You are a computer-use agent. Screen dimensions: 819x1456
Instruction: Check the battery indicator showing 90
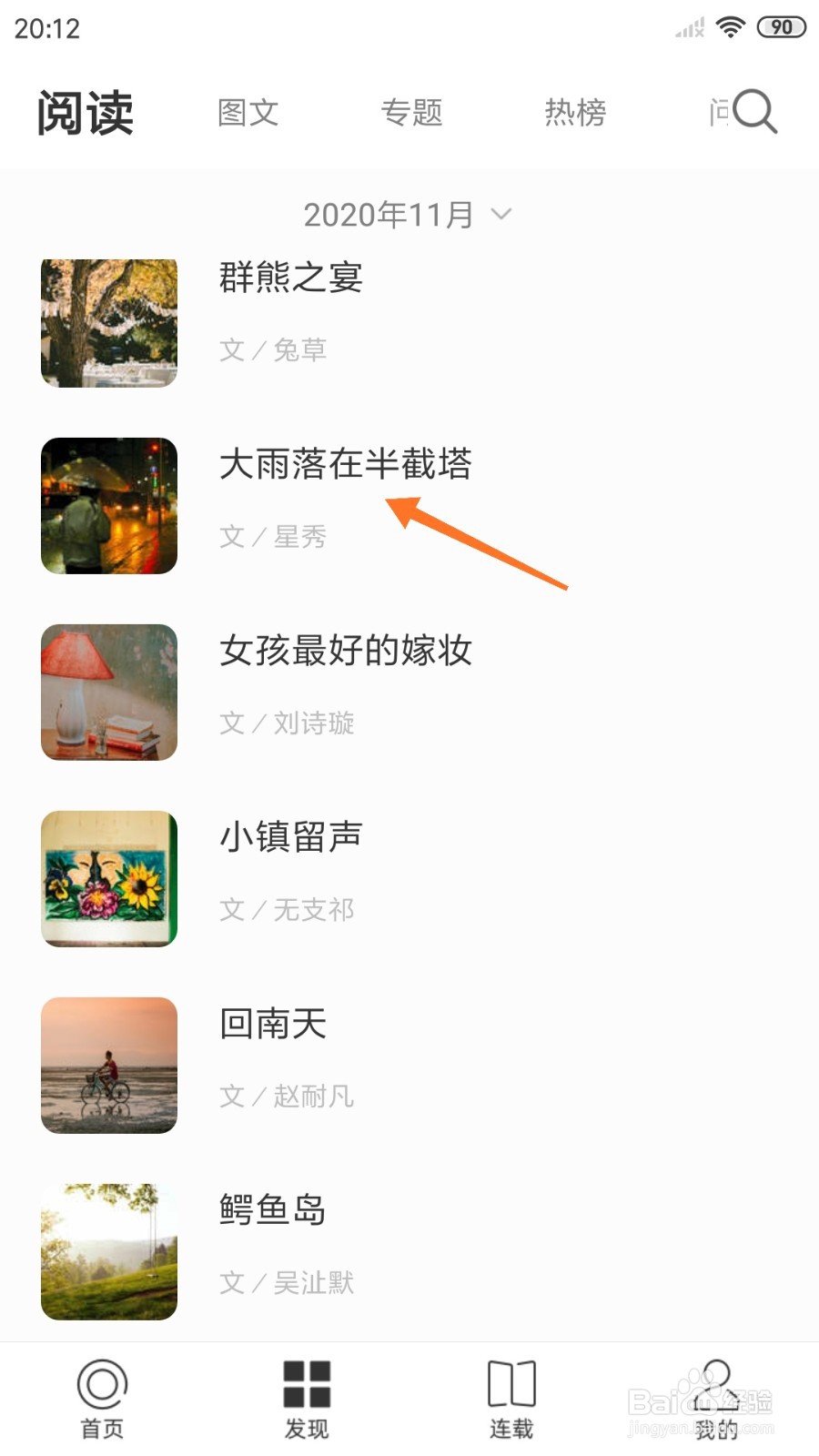pos(779,26)
